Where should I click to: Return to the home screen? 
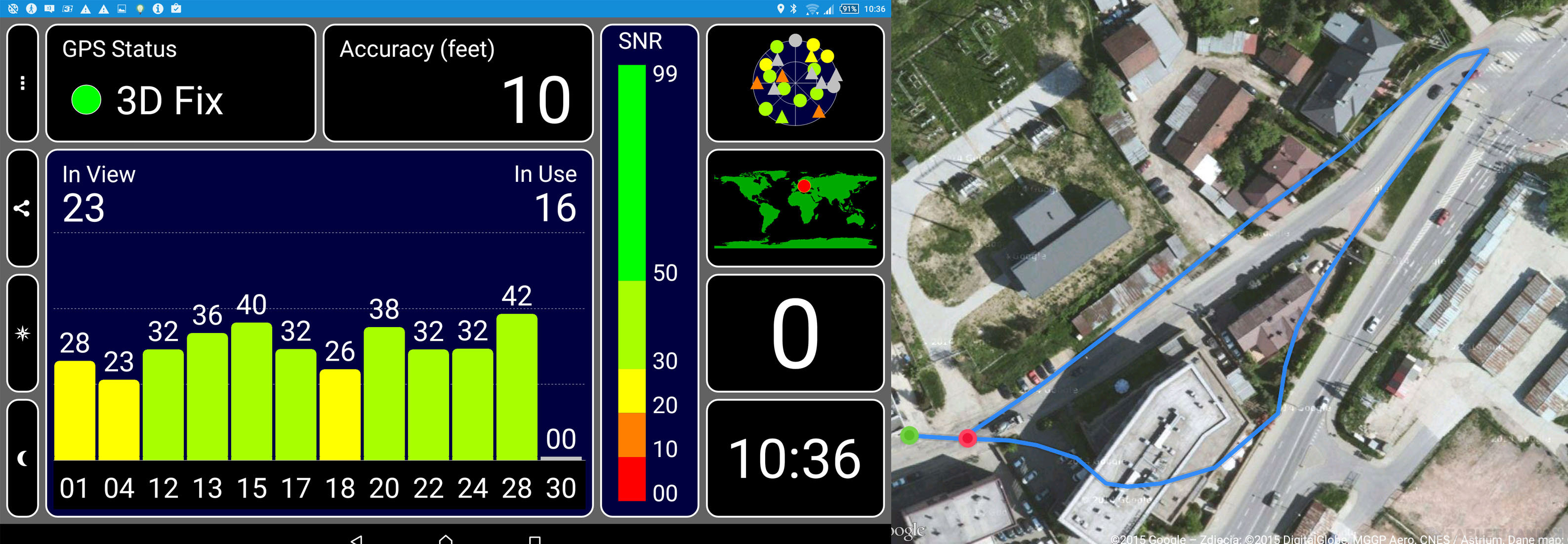[x=446, y=539]
